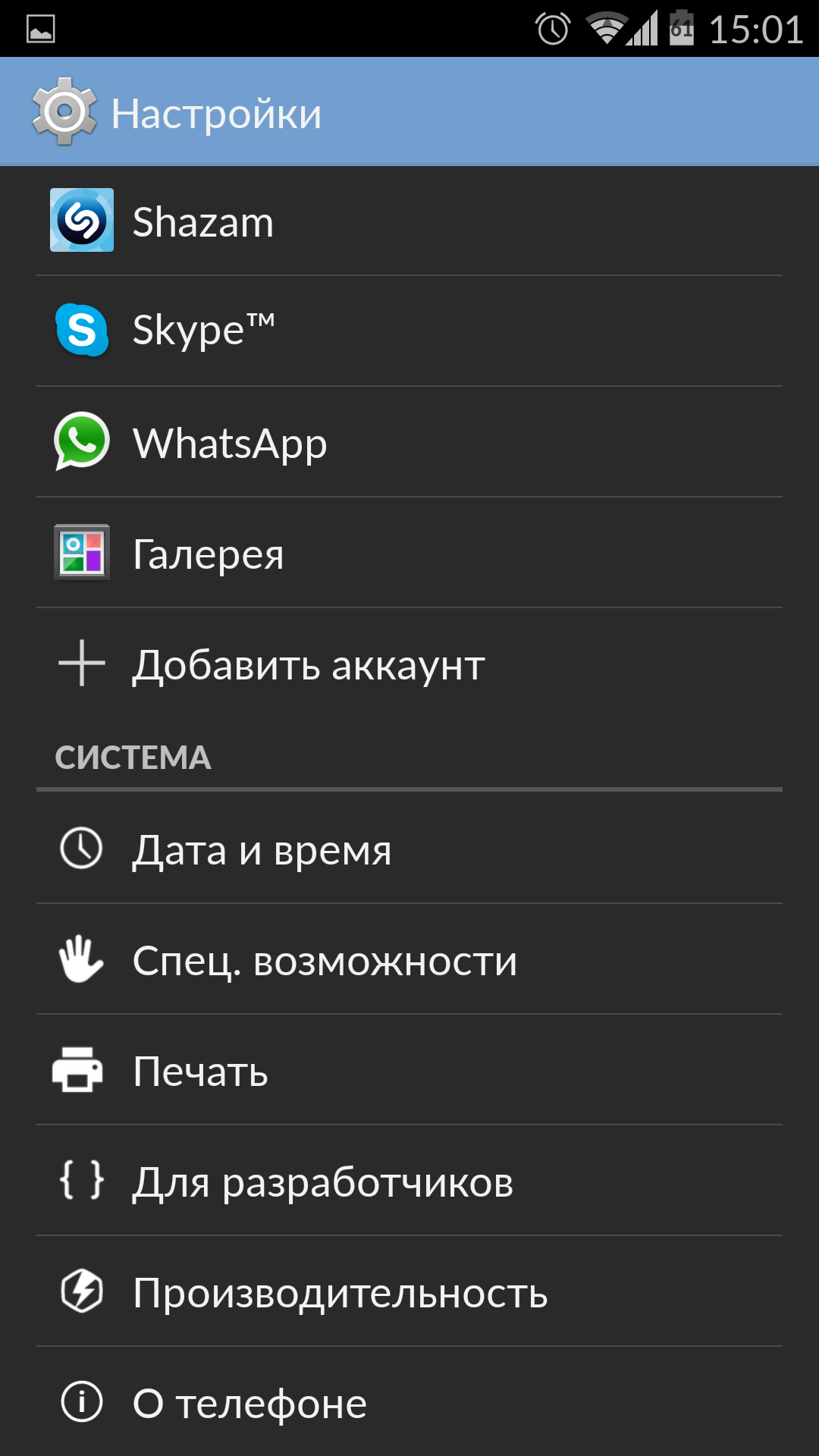Screen dimensions: 819x1456
Task: Open the Skype™ account row
Action: pos(409,331)
